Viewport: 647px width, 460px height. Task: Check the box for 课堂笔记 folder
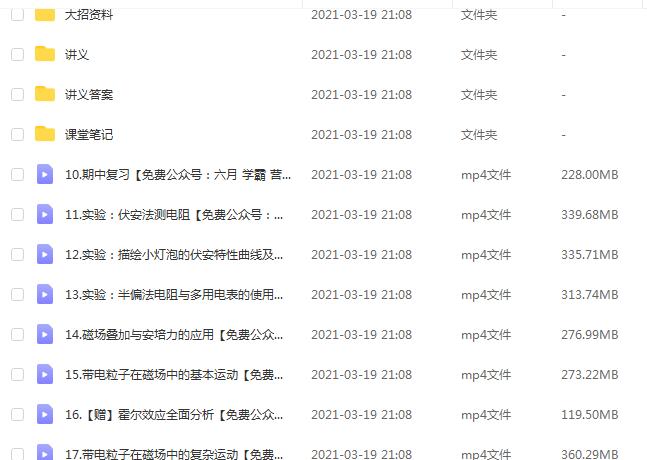tap(17, 135)
